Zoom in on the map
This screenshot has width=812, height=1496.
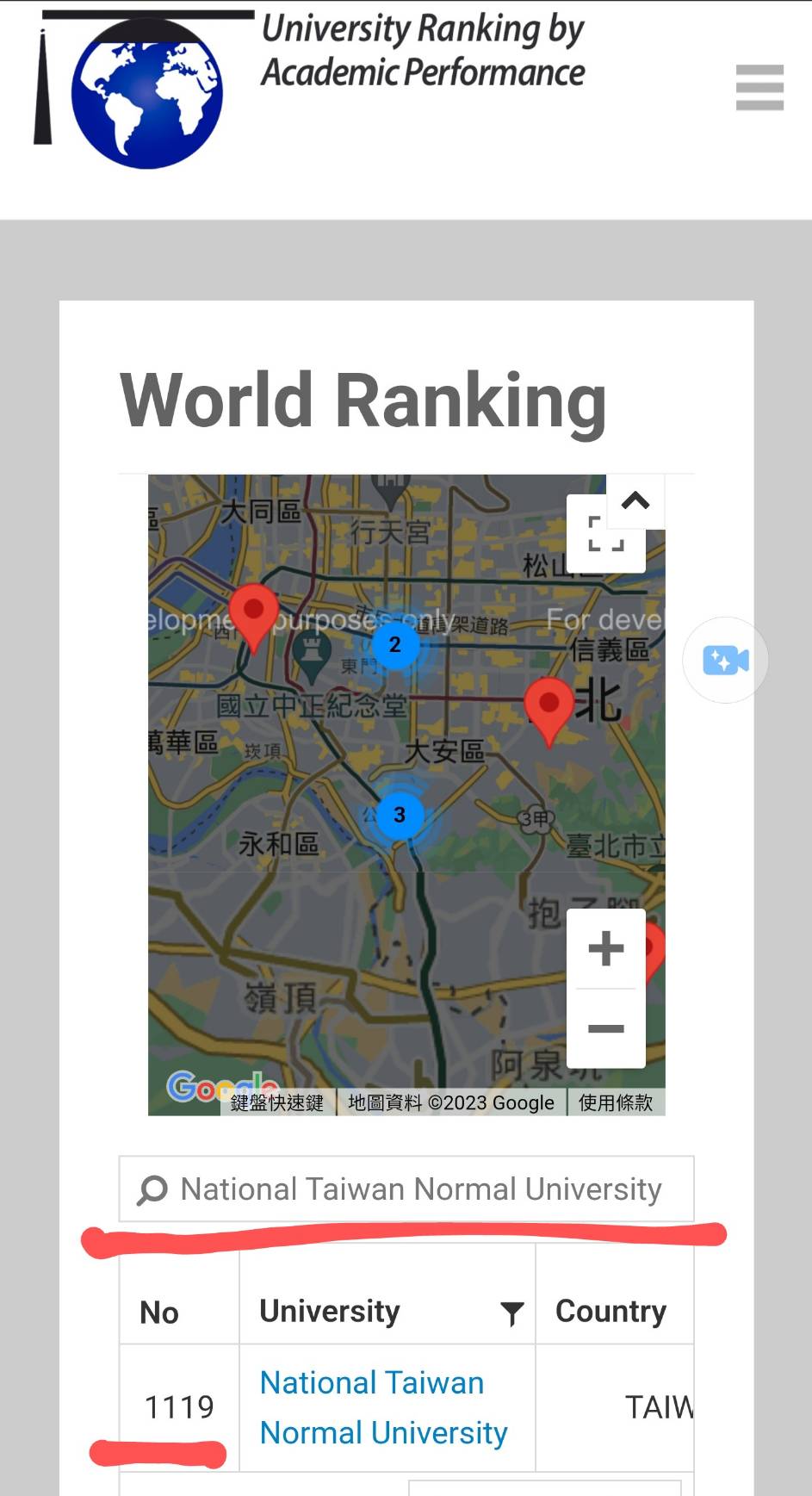click(605, 948)
